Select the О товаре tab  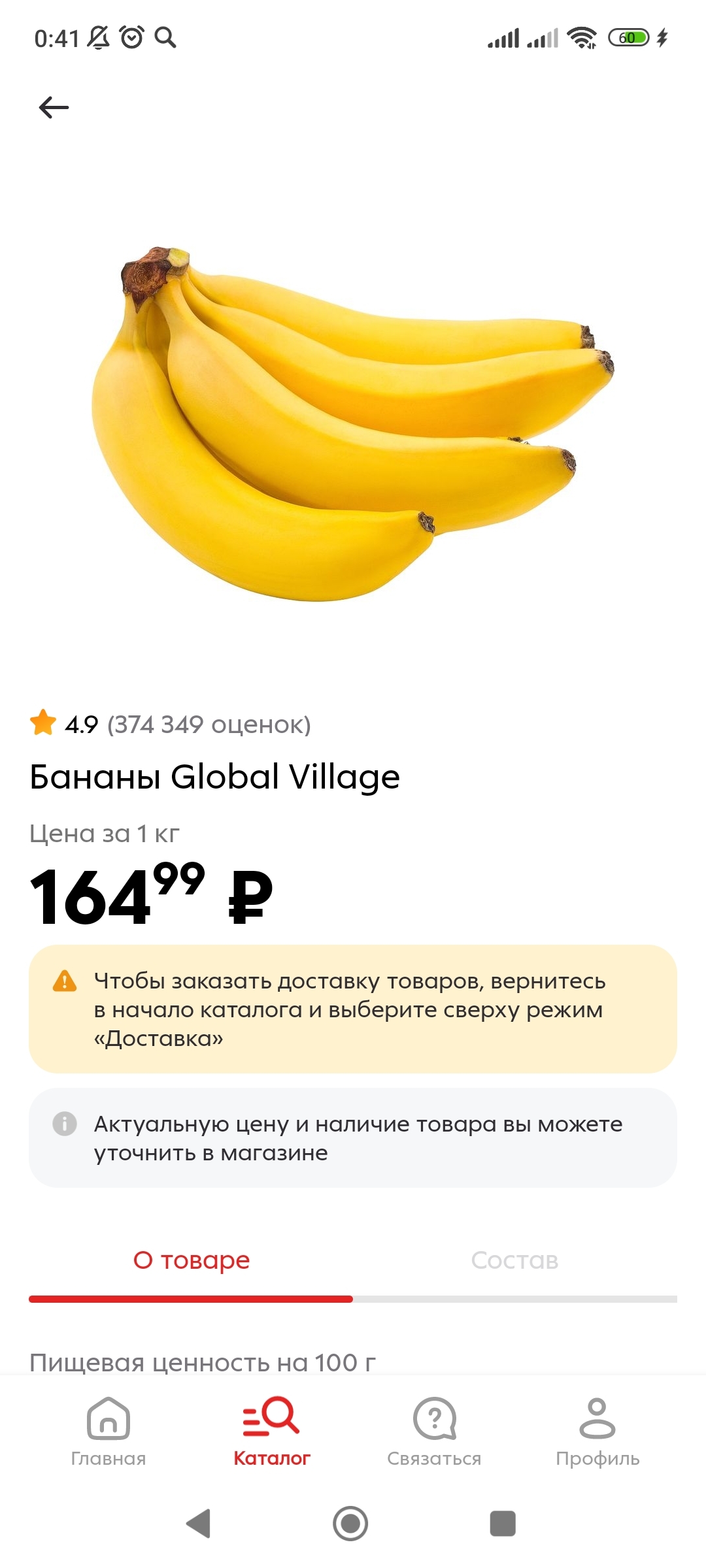click(x=192, y=1260)
